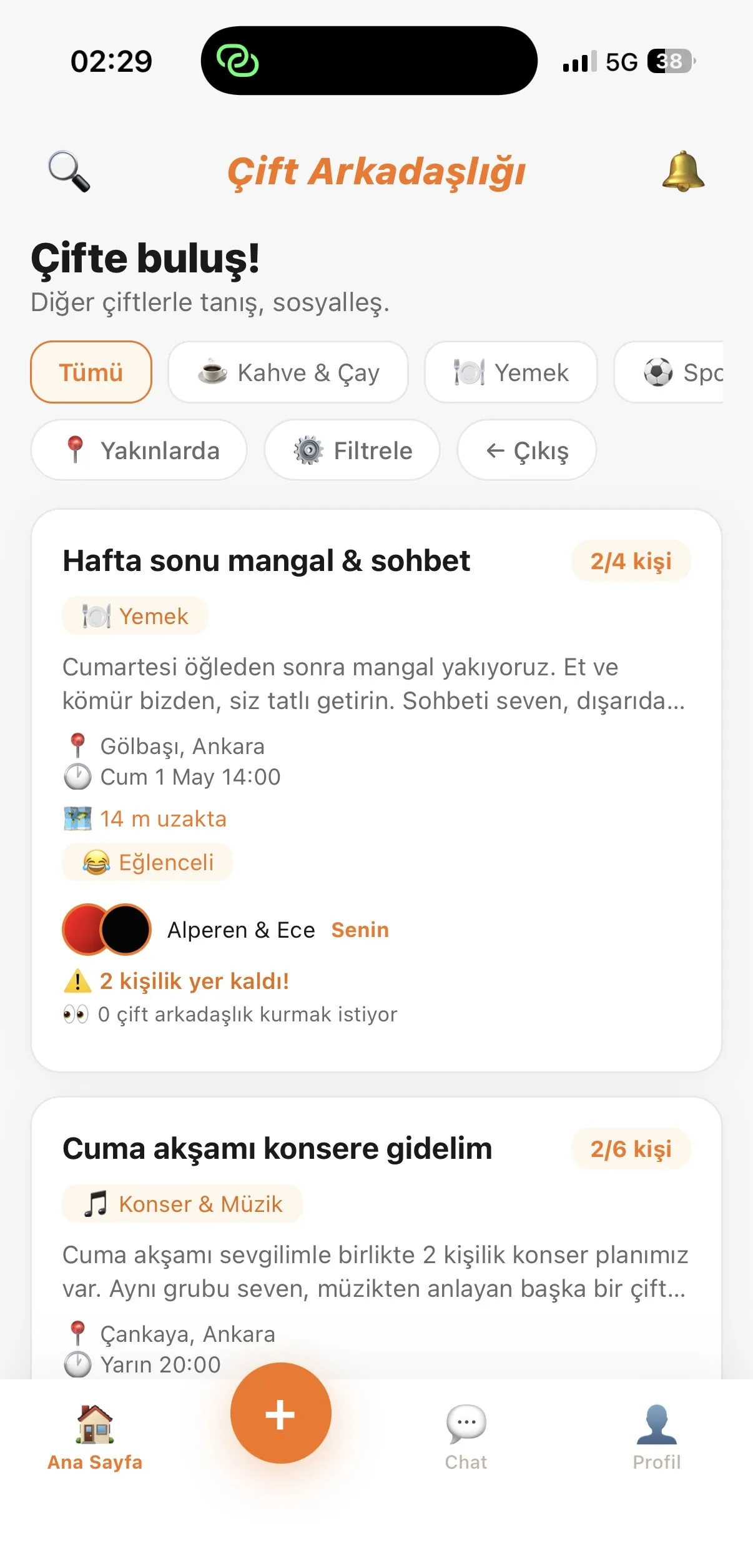
Task: Open 'Cuma akşamı konsere gidelim' event
Action: point(277,1148)
